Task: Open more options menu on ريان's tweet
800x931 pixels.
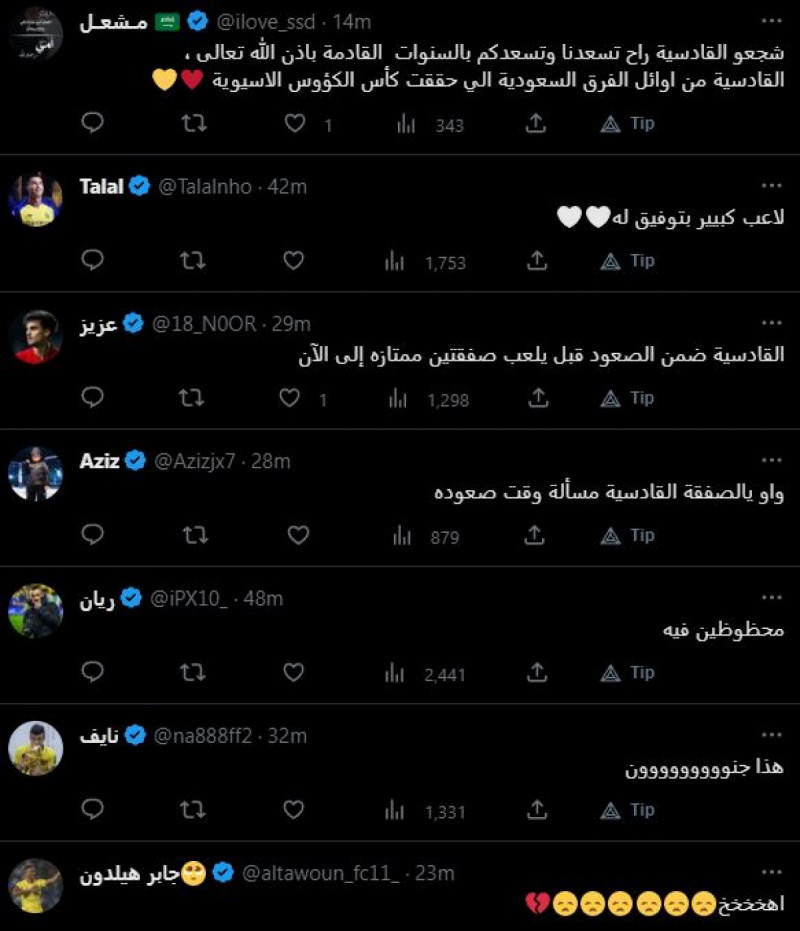Action: [771, 598]
